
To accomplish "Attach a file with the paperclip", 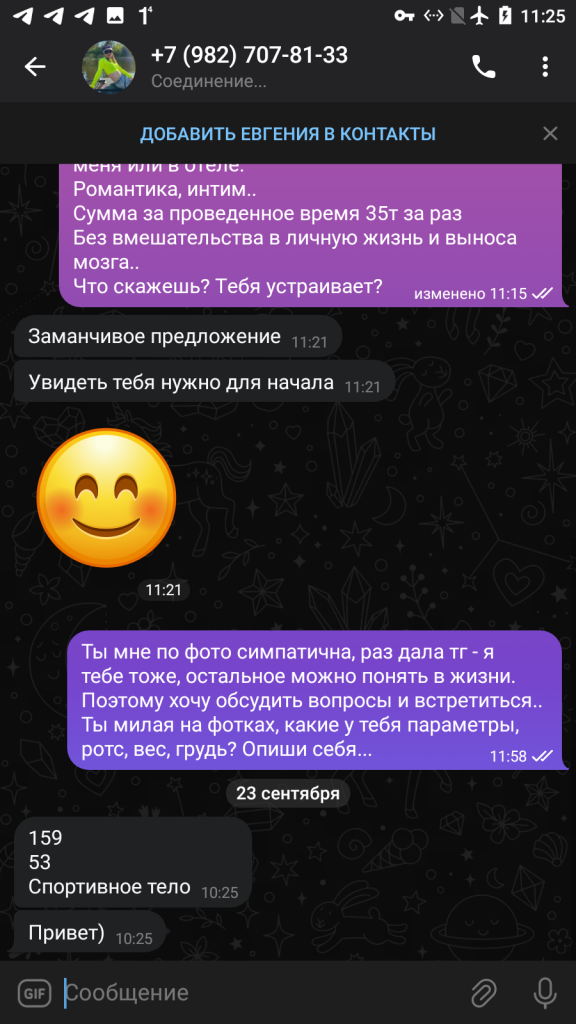I will 485,993.
